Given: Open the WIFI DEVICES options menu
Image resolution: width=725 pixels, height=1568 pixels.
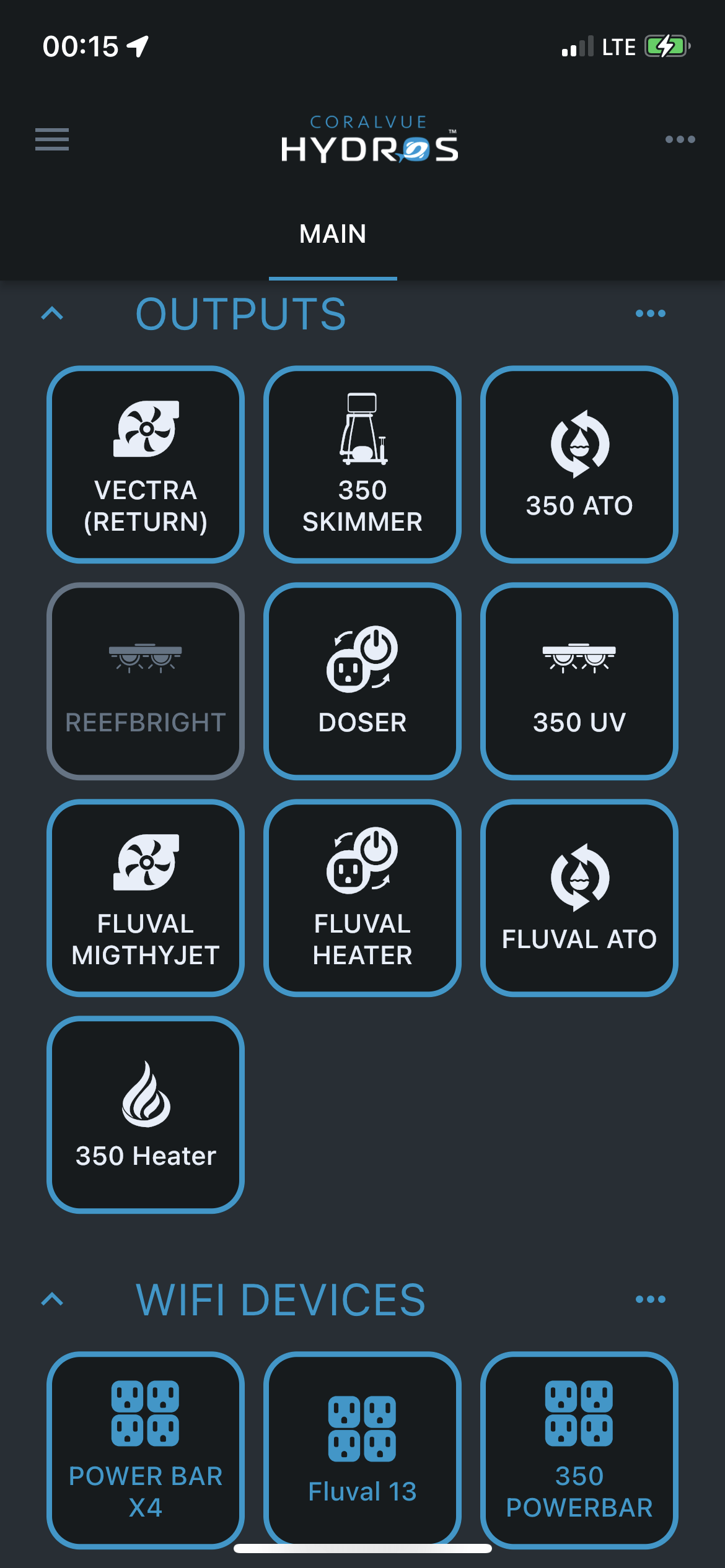Looking at the screenshot, I should tap(651, 1299).
